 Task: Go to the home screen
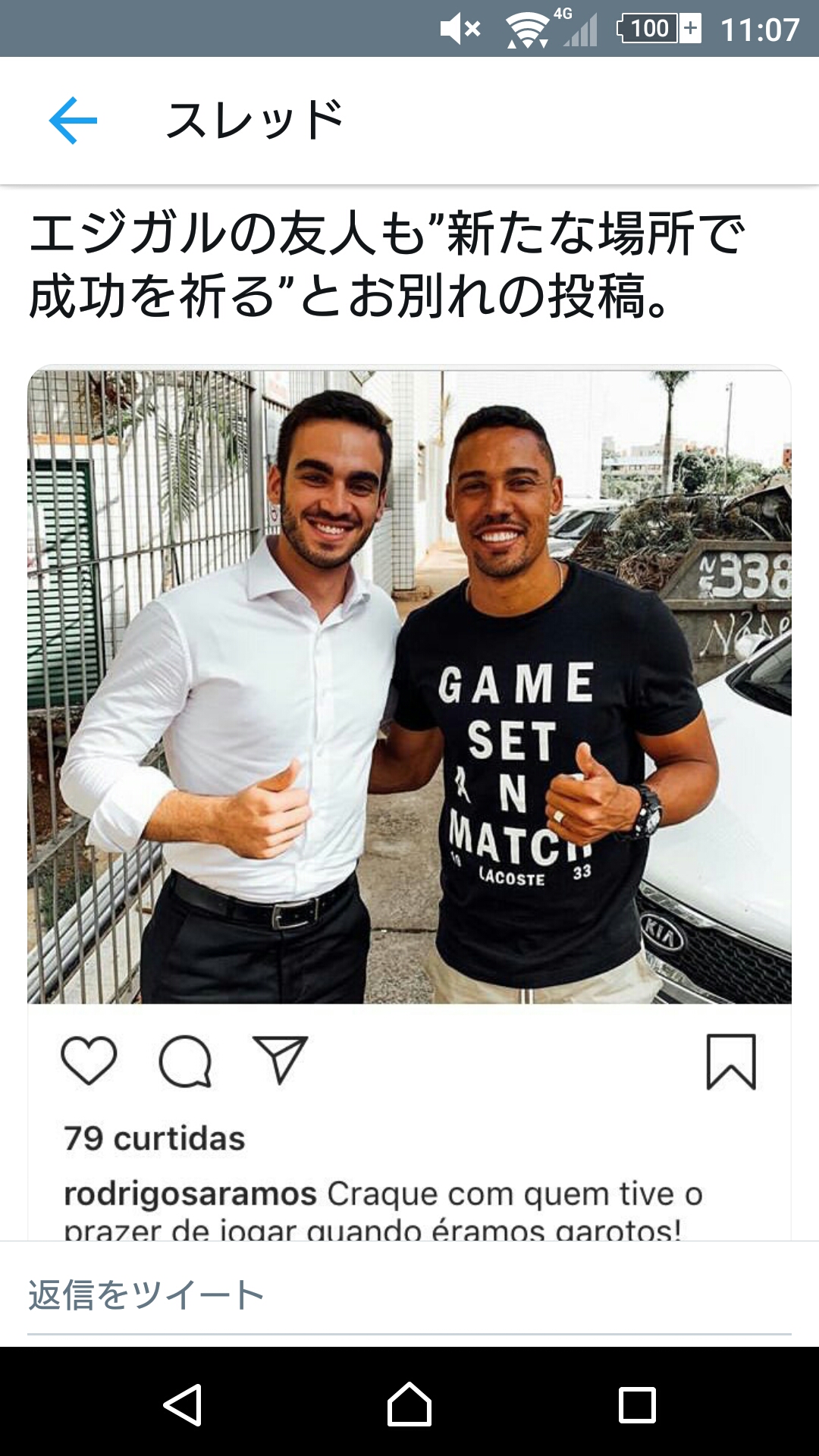pyautogui.click(x=409, y=1404)
